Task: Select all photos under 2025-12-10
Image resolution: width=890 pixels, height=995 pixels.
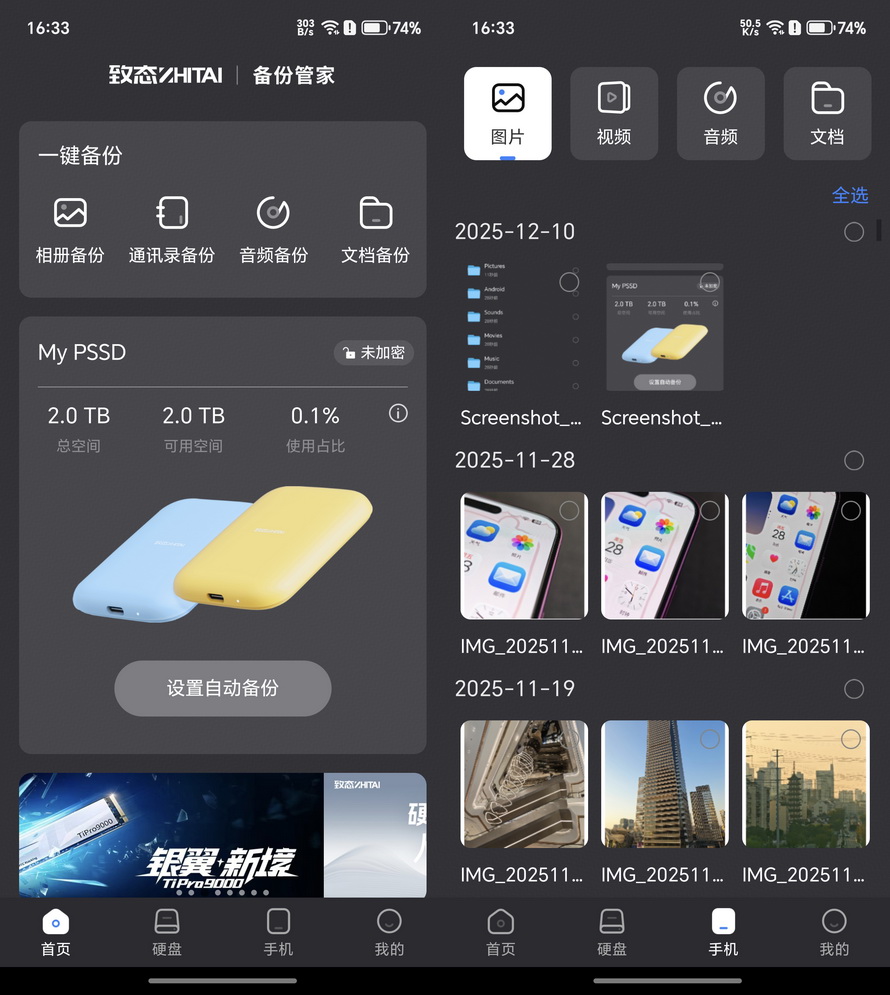Action: click(854, 231)
